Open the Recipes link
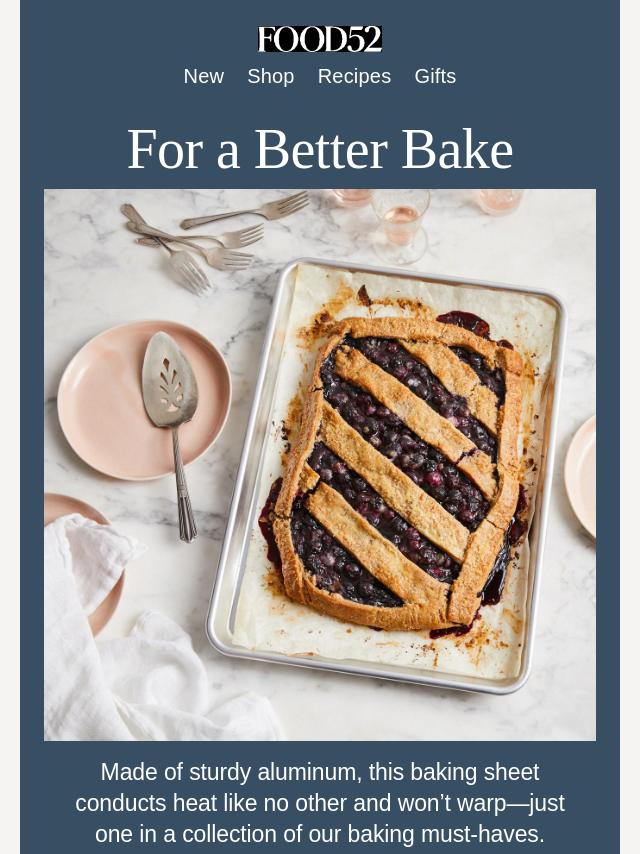Image resolution: width=640 pixels, height=854 pixels. tap(354, 76)
